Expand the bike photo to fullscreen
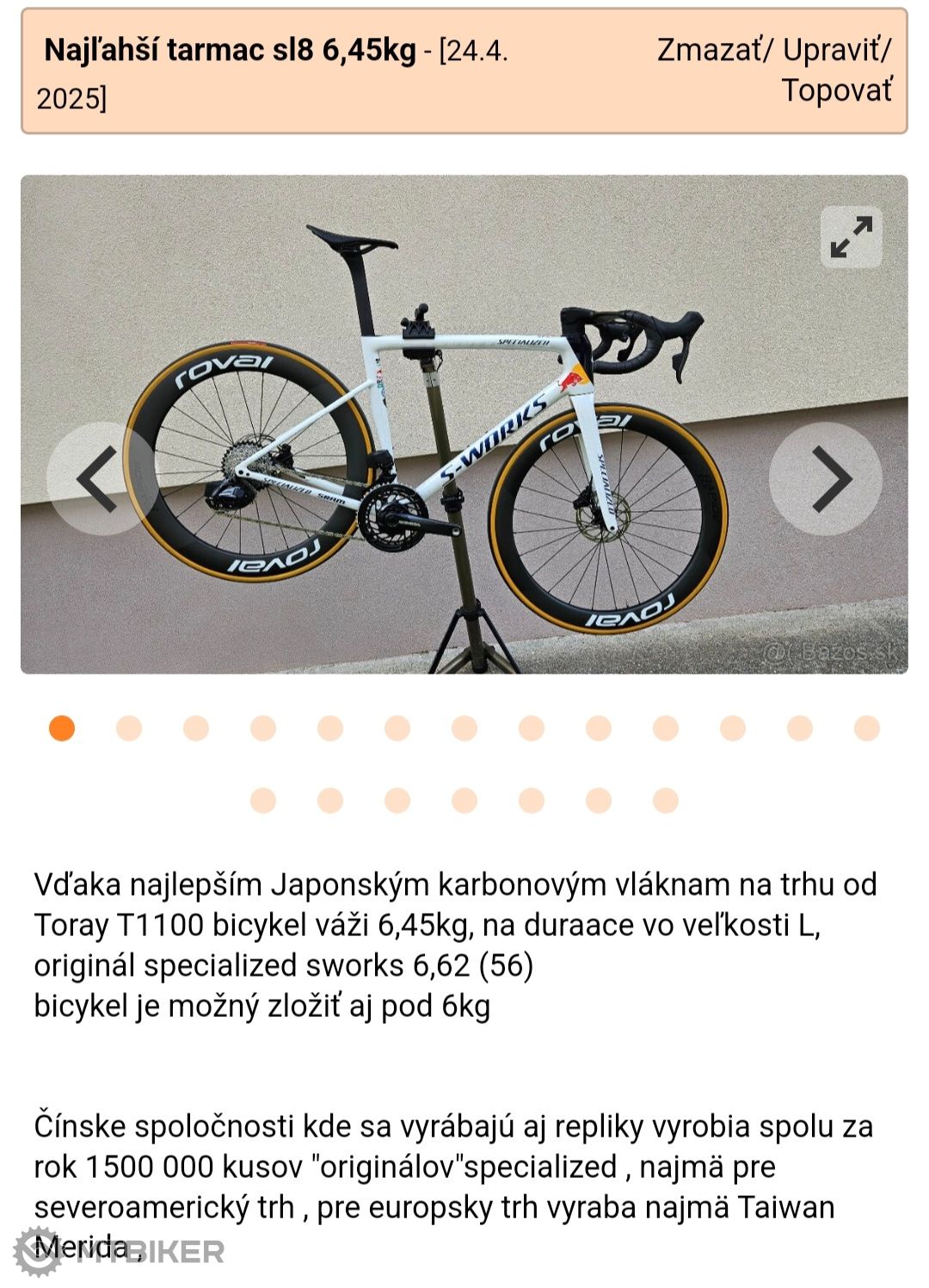The image size is (929, 1288). [x=851, y=237]
